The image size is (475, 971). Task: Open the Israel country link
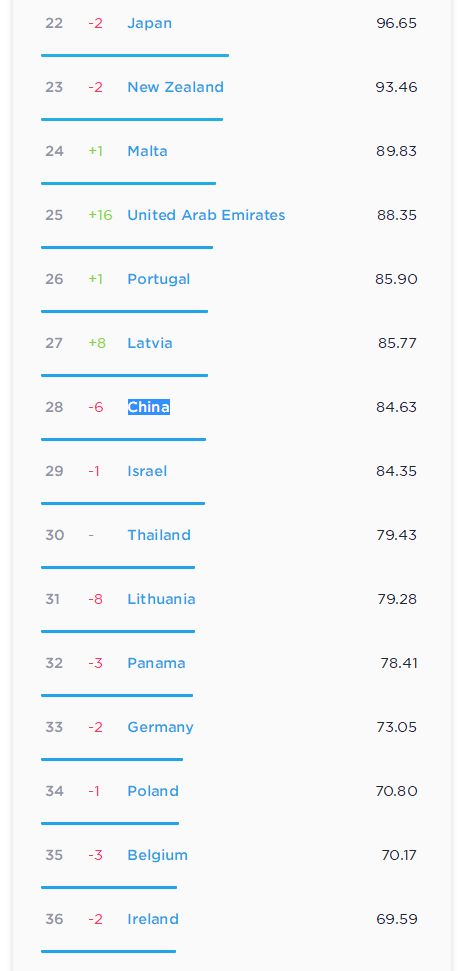click(x=147, y=471)
